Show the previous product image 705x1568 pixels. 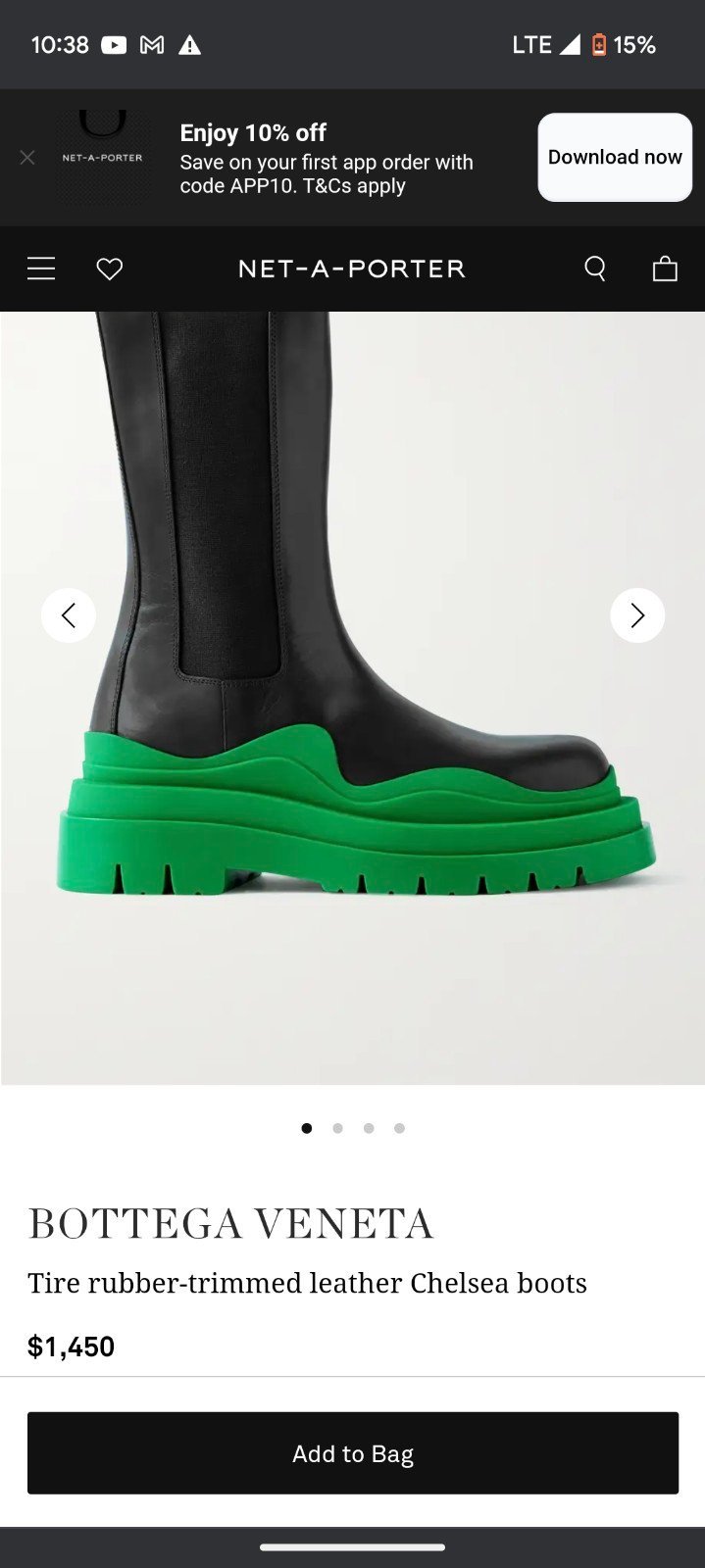click(x=69, y=615)
